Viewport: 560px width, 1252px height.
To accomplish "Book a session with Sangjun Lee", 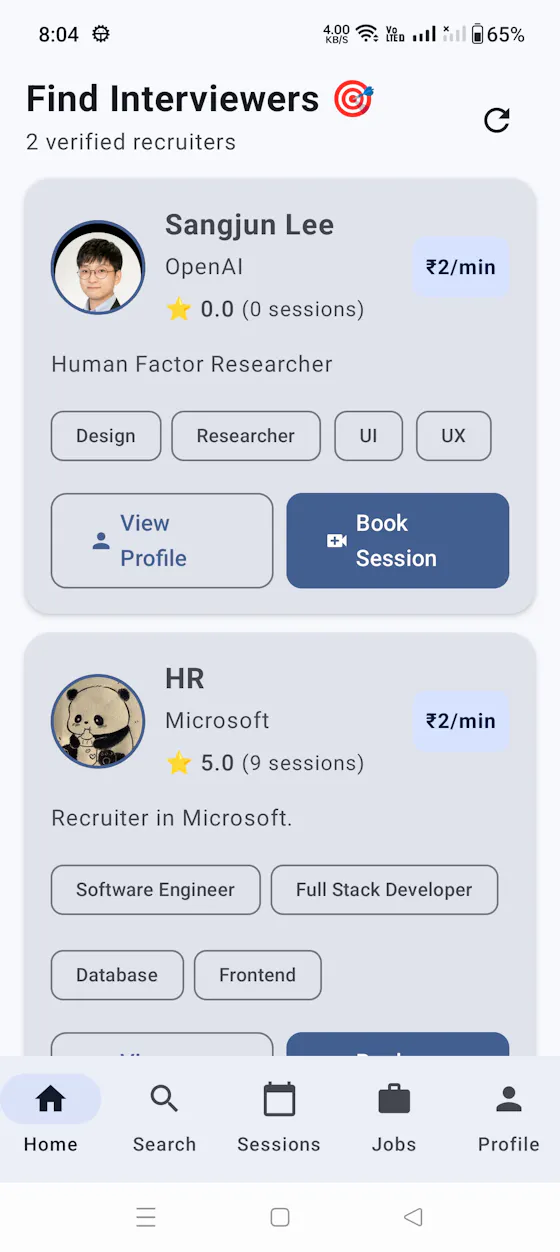I will 398,540.
